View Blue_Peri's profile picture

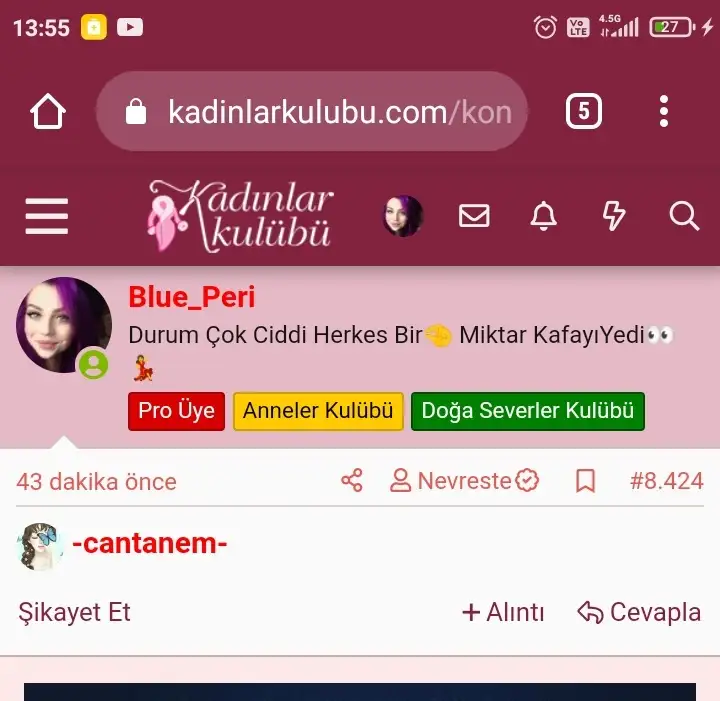[x=63, y=326]
